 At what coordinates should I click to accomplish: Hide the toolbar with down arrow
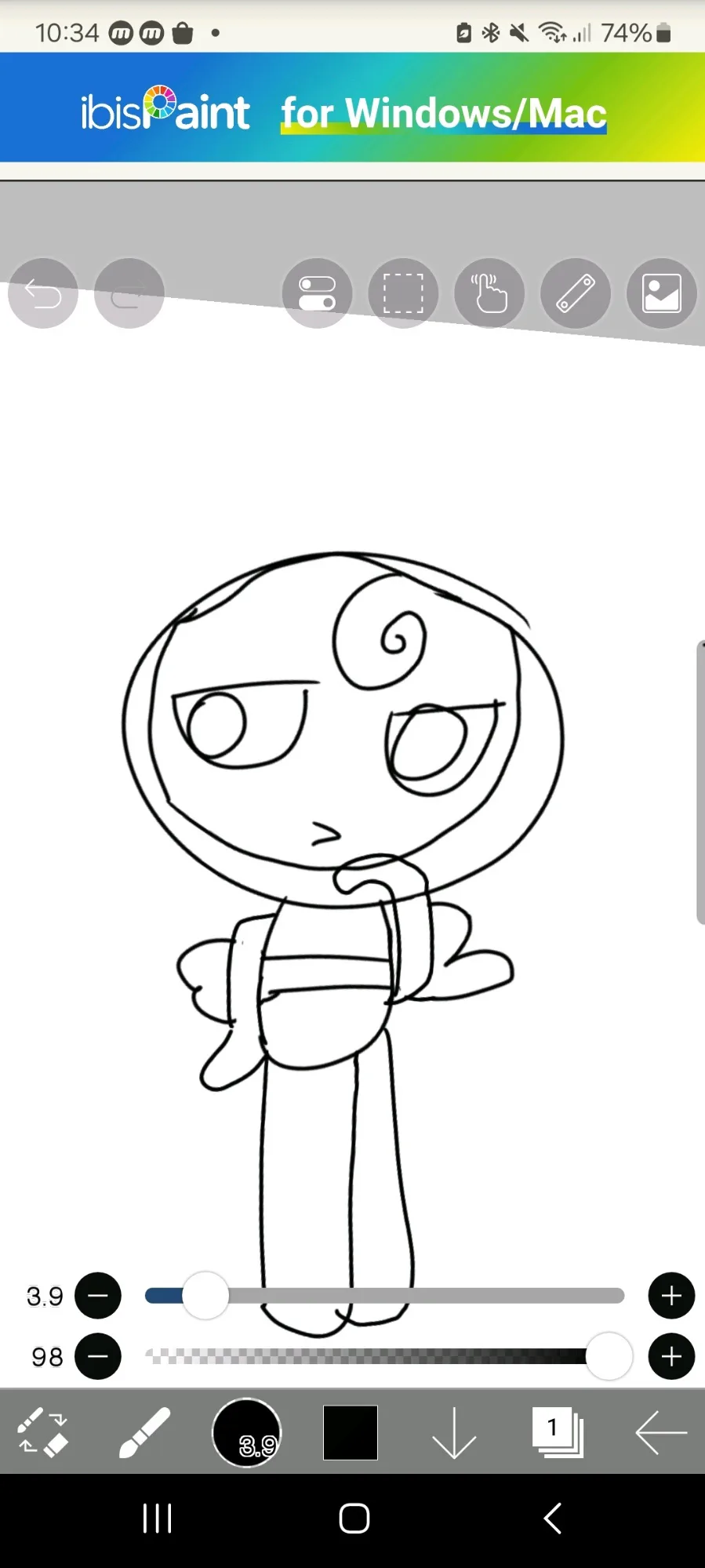point(454,1432)
